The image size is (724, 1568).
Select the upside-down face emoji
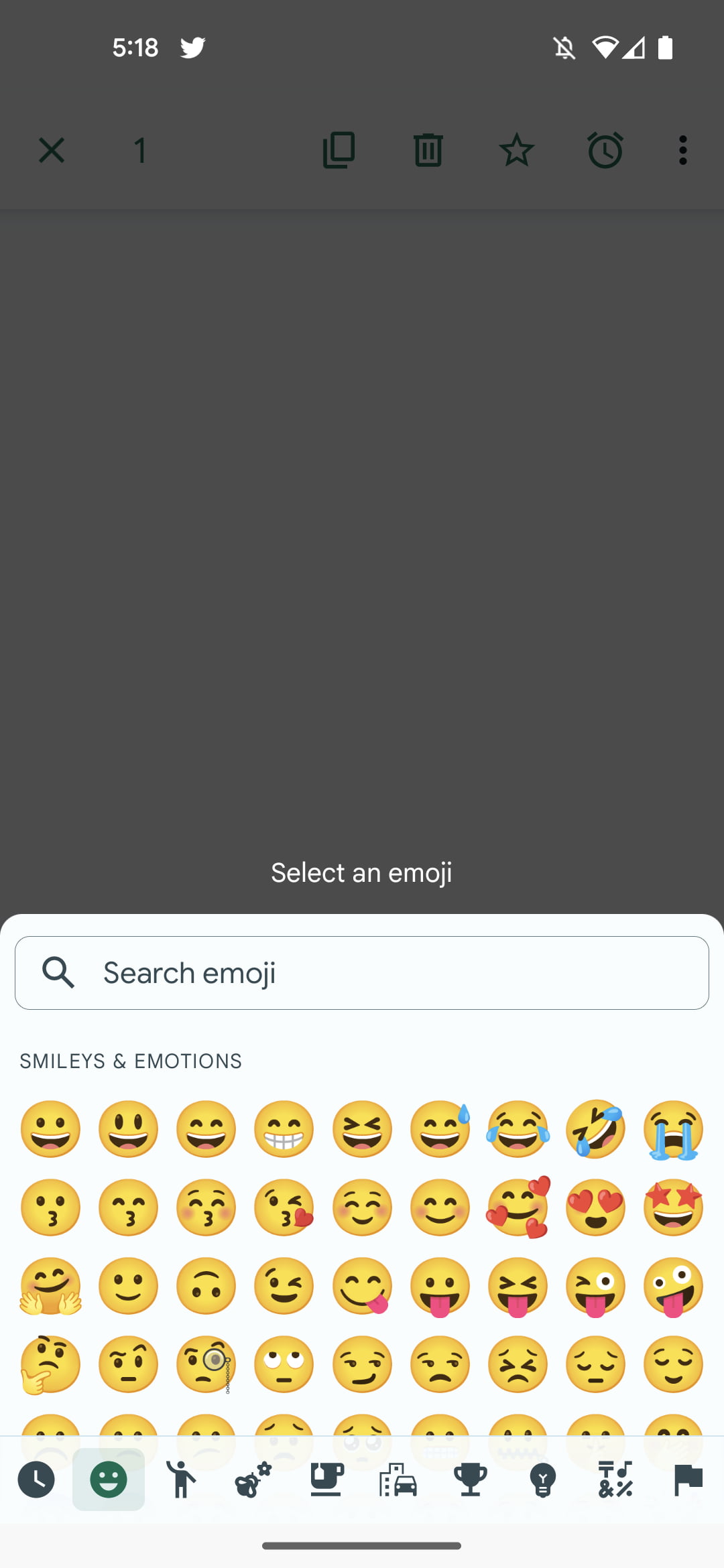pos(206,1286)
